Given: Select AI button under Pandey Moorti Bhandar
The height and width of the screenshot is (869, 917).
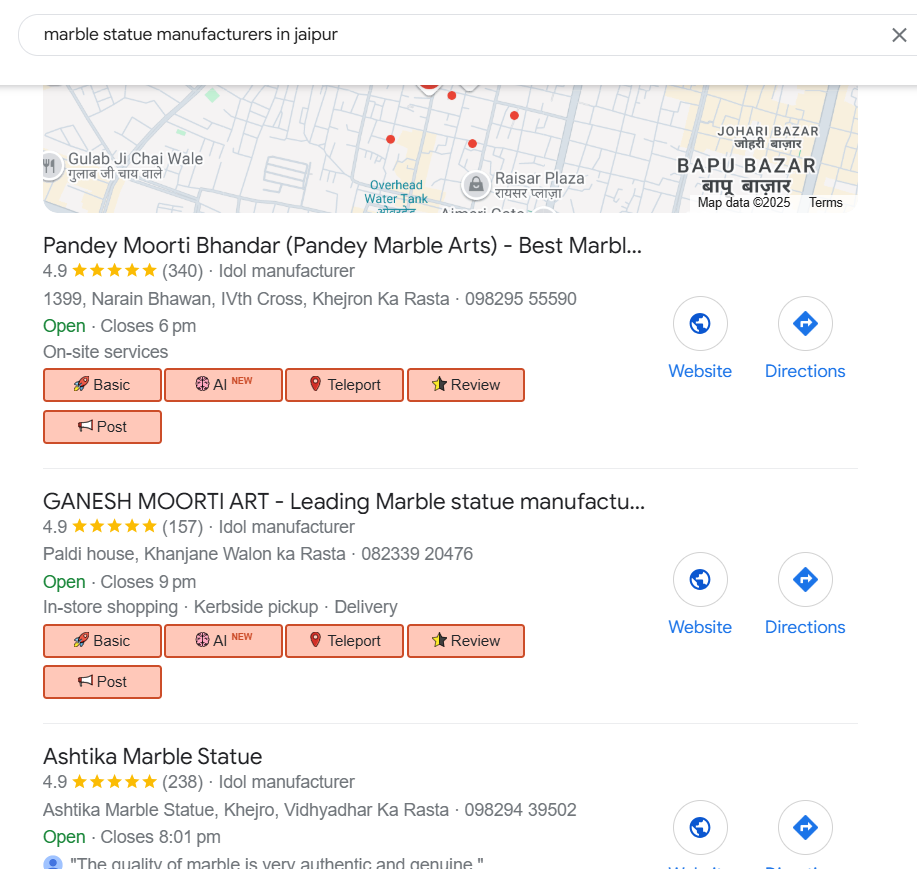Looking at the screenshot, I should pyautogui.click(x=223, y=385).
